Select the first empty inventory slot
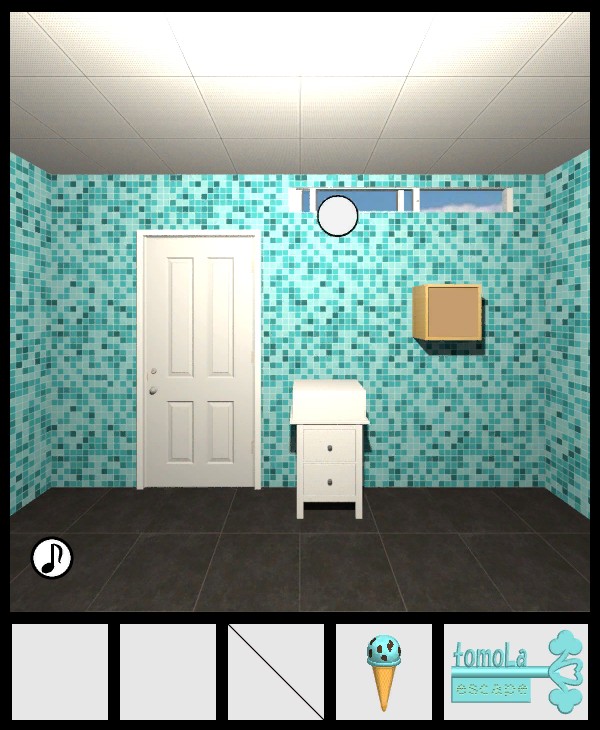This screenshot has width=600, height=730. [x=60, y=672]
